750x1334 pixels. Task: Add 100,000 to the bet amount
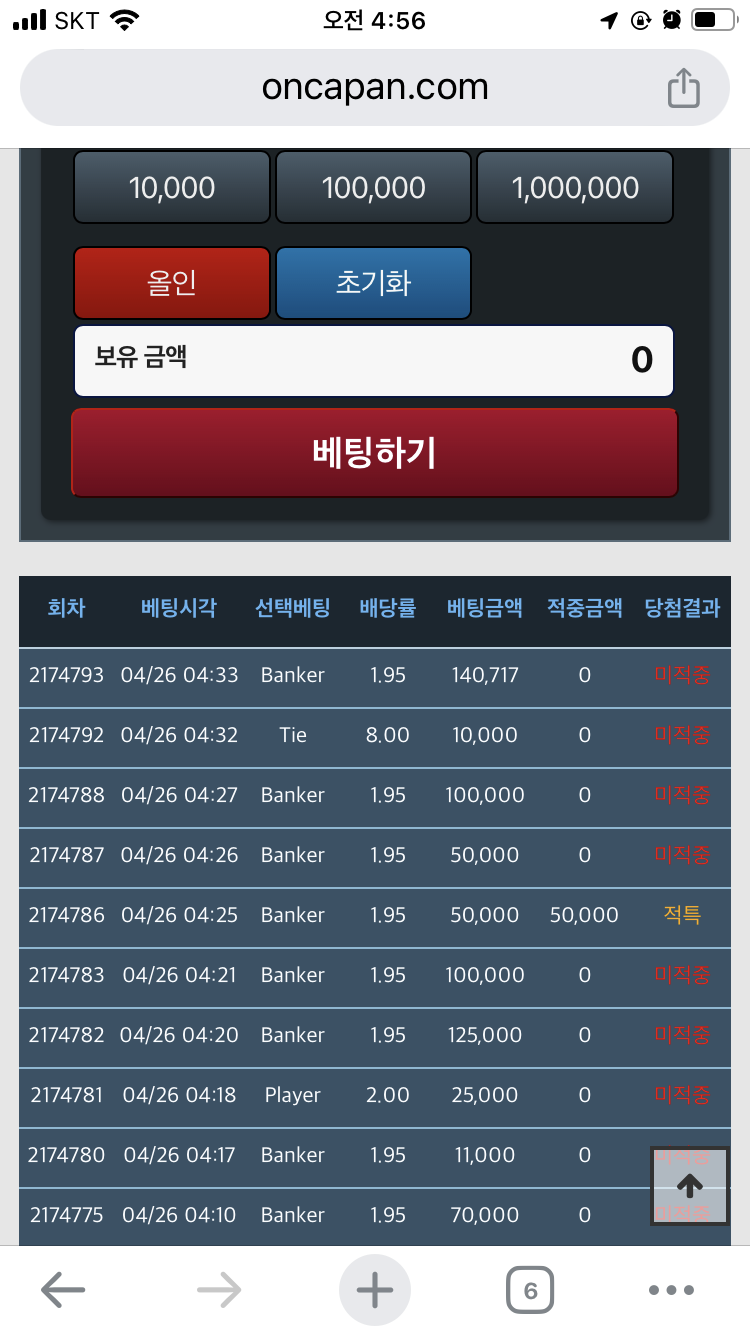point(373,187)
